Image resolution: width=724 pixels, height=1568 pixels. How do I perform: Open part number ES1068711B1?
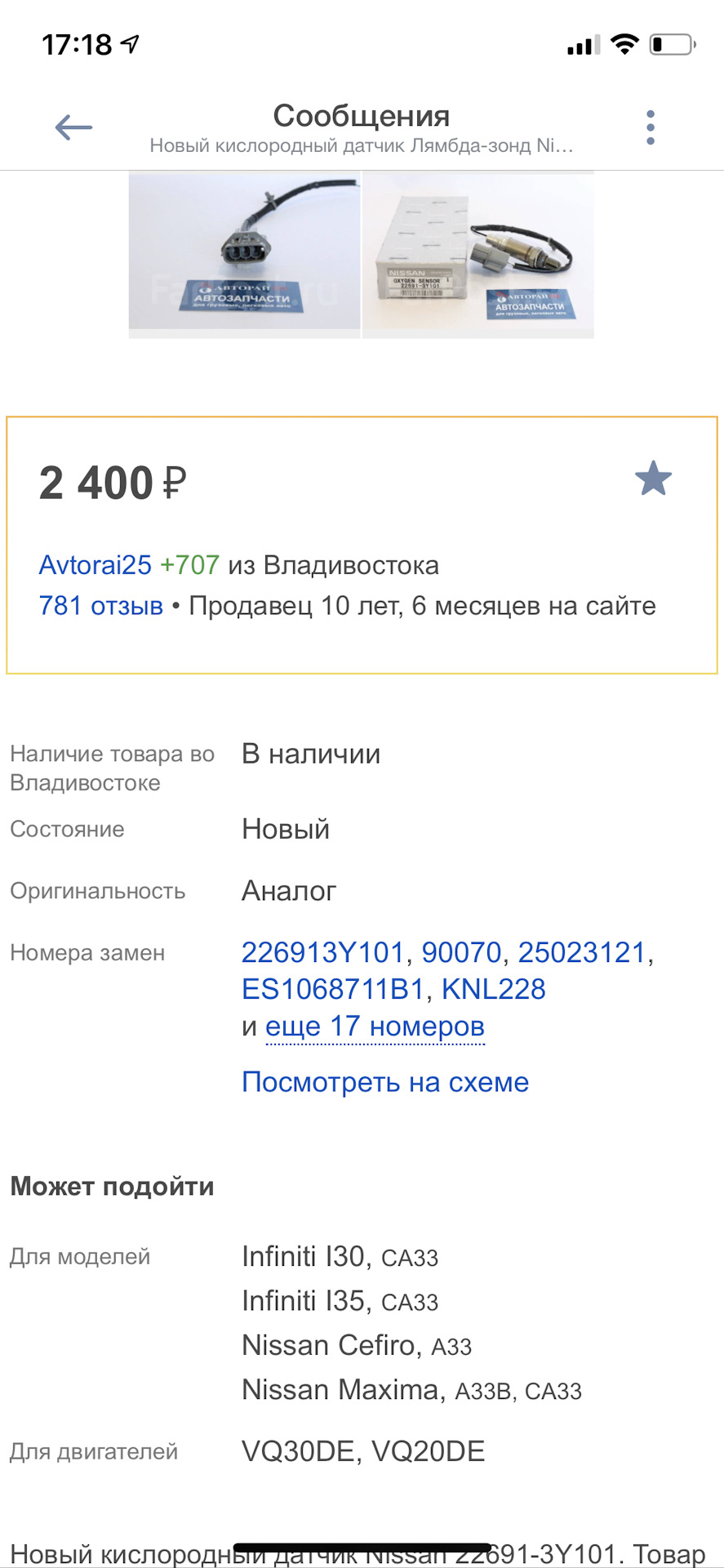pos(333,989)
